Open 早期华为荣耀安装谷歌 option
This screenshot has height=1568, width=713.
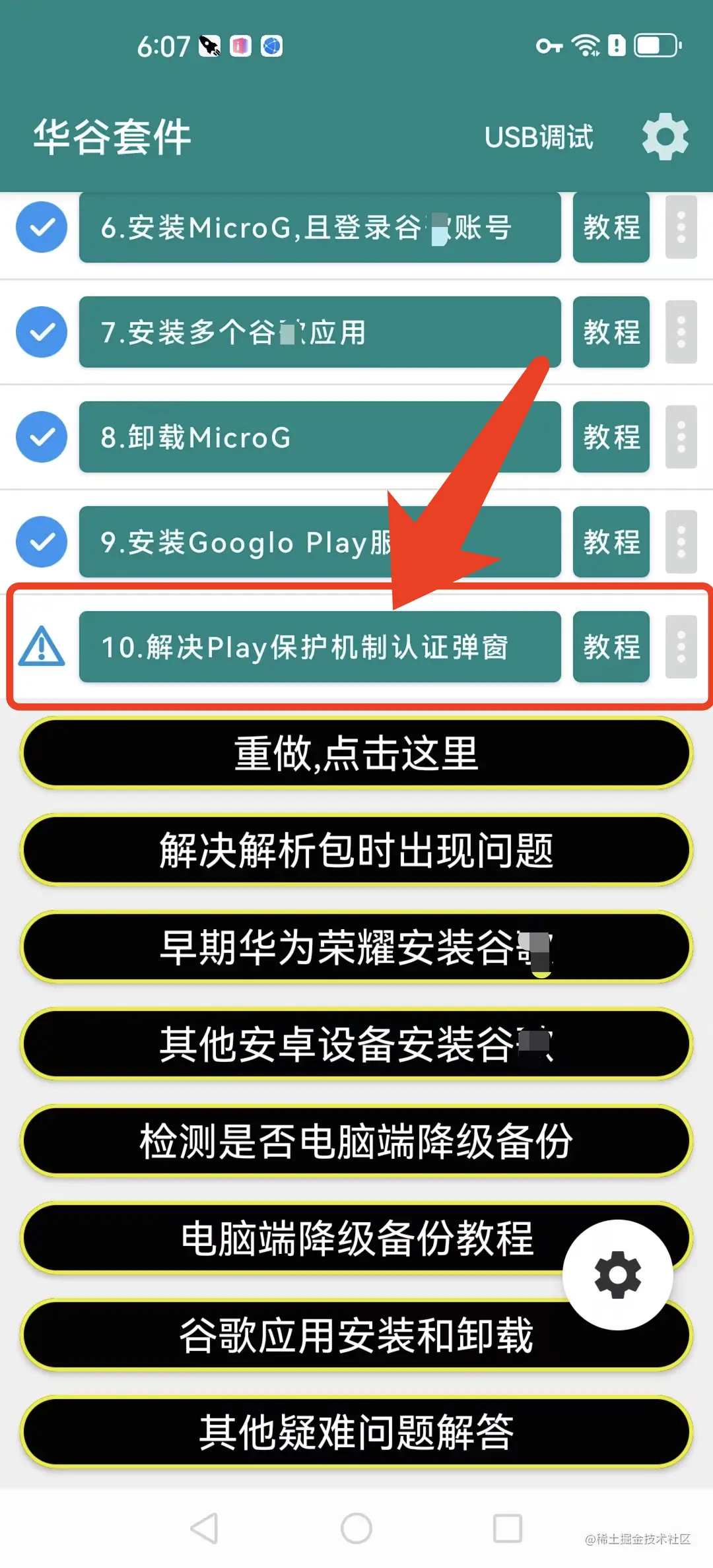point(356,947)
